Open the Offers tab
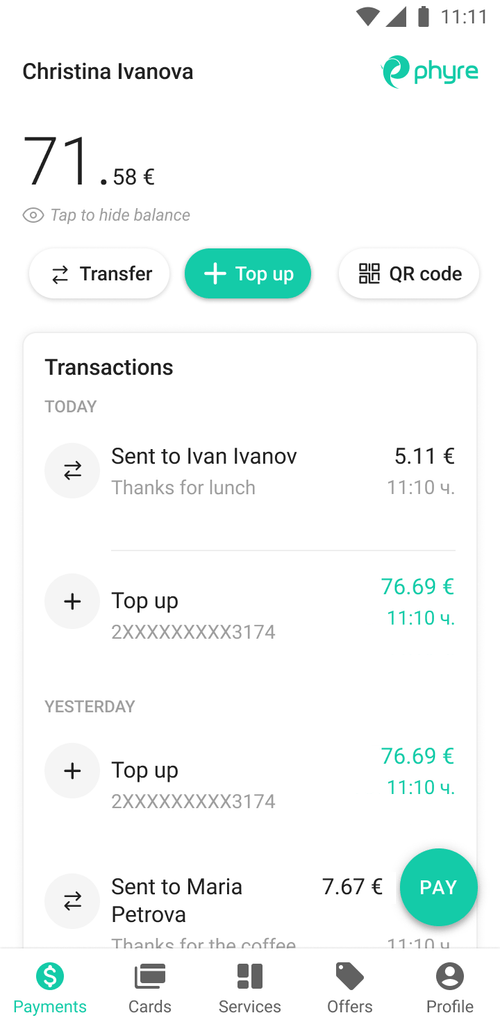 point(349,987)
